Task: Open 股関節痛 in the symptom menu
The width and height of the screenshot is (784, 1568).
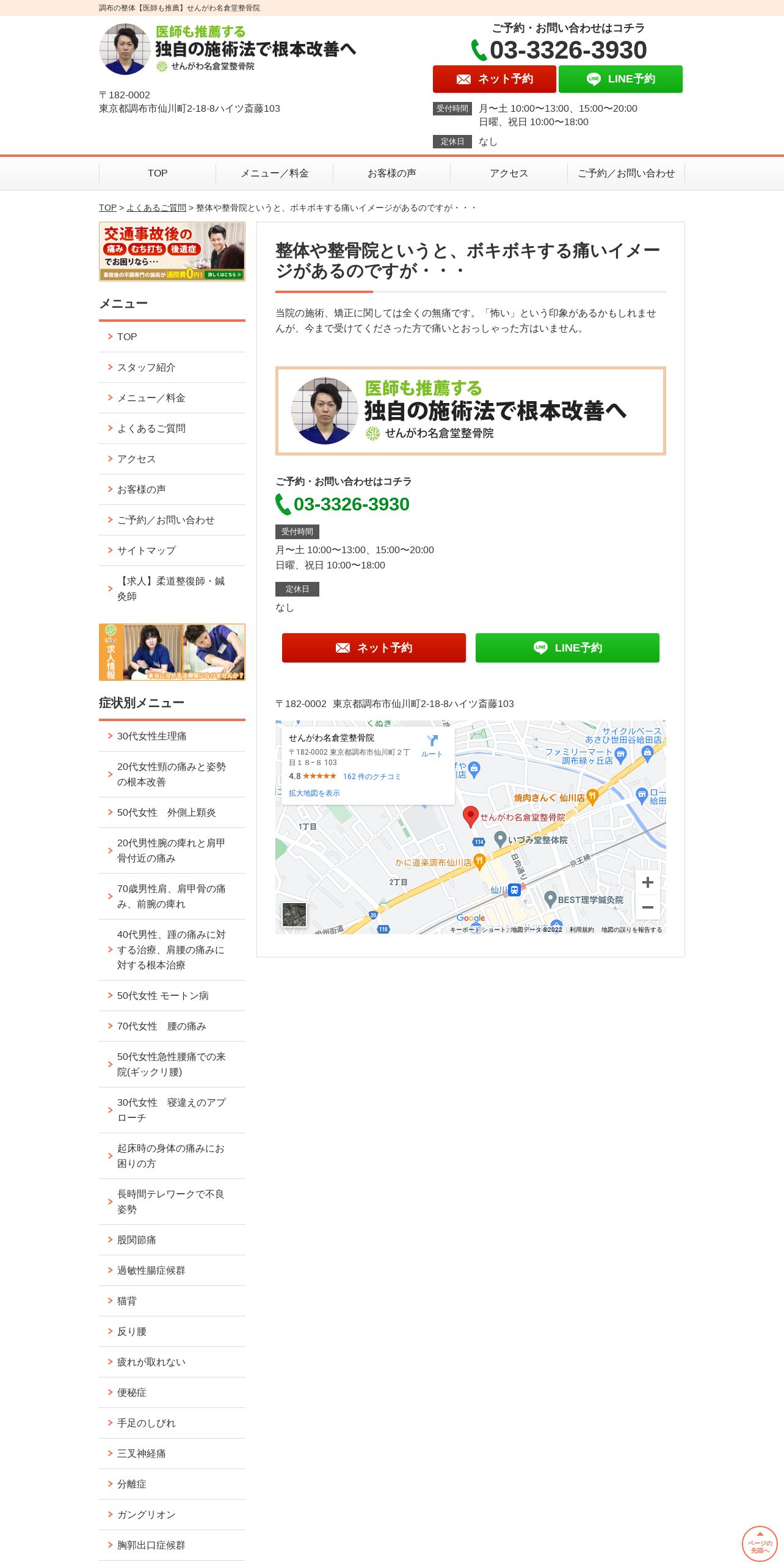Action: pos(172,1240)
